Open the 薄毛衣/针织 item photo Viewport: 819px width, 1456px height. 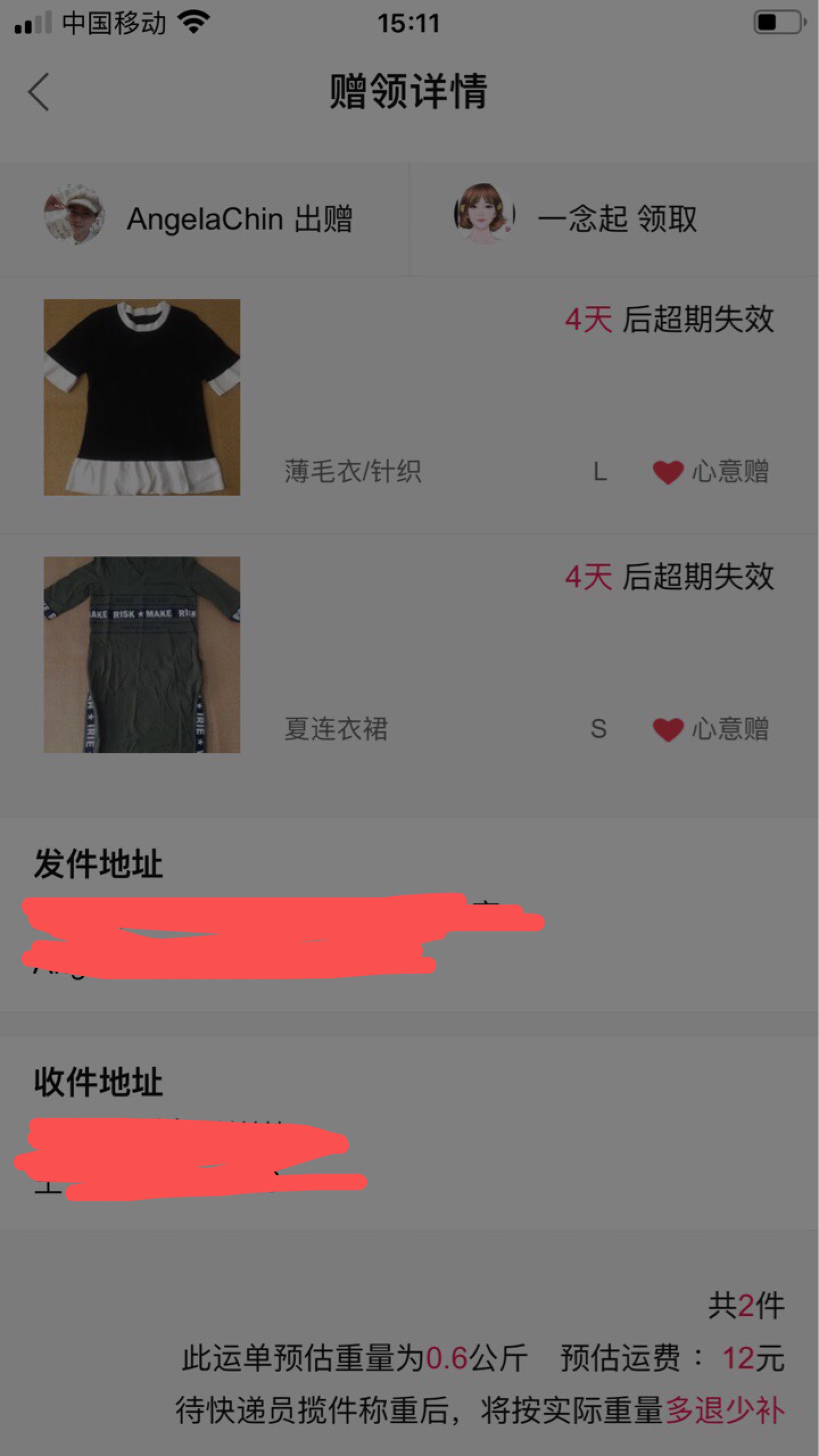point(142,397)
